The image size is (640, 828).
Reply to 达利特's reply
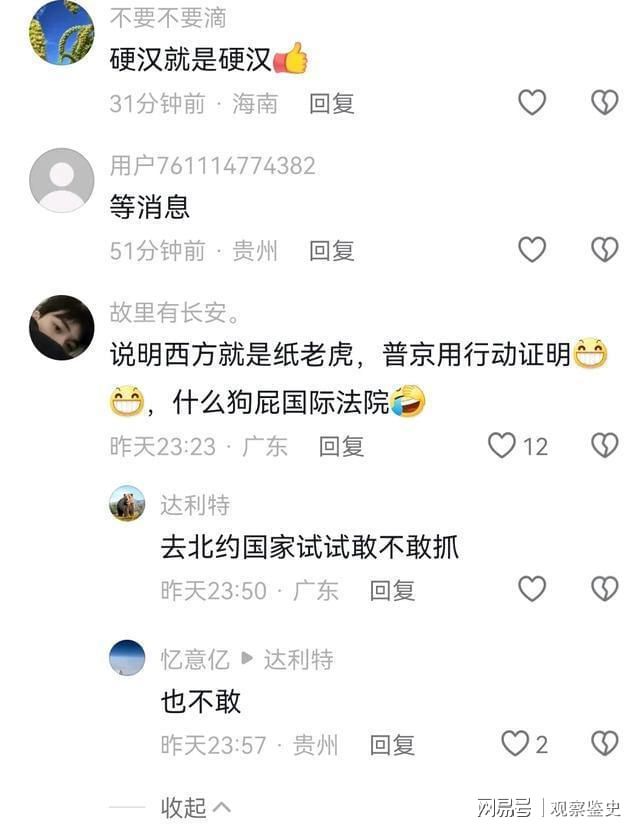[x=392, y=591]
